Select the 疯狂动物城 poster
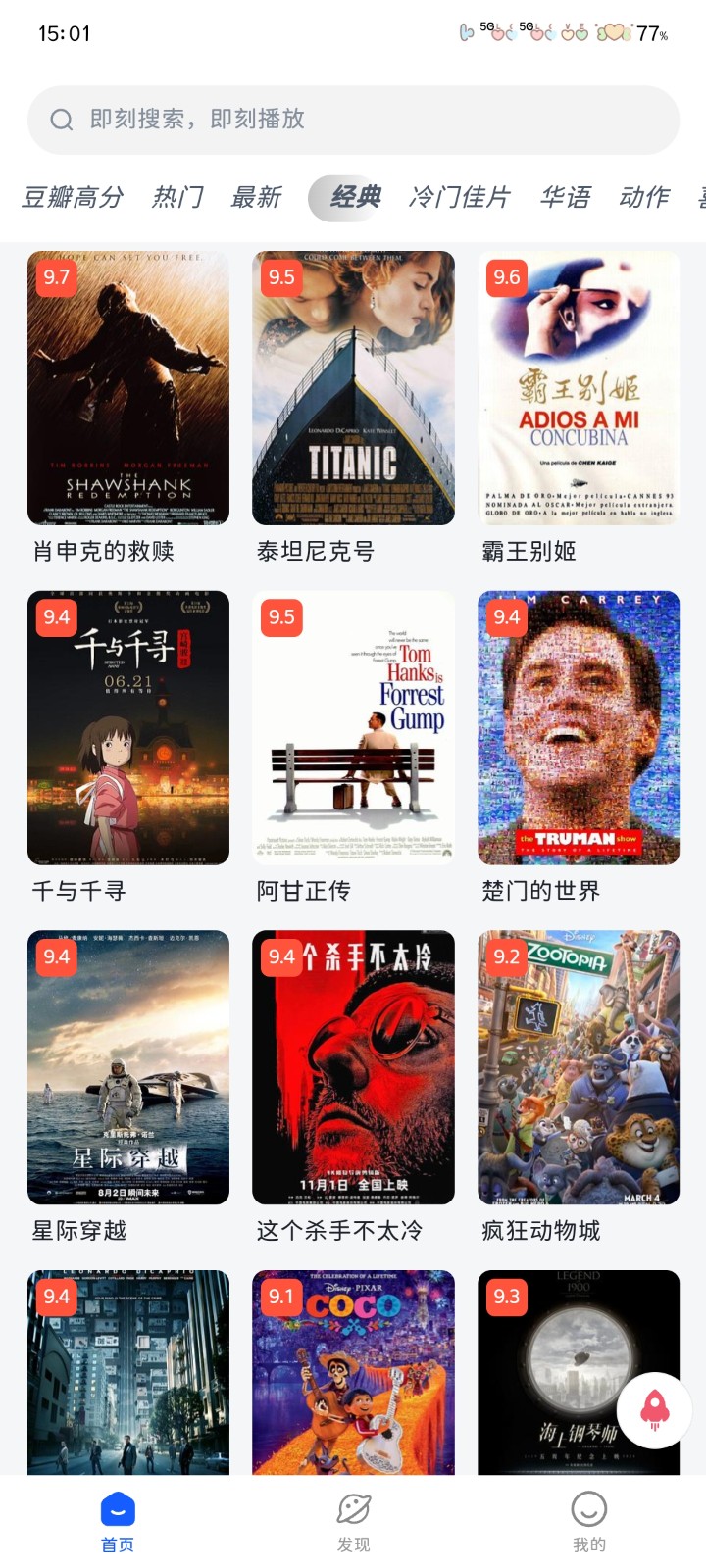The width and height of the screenshot is (706, 1568). [579, 1067]
